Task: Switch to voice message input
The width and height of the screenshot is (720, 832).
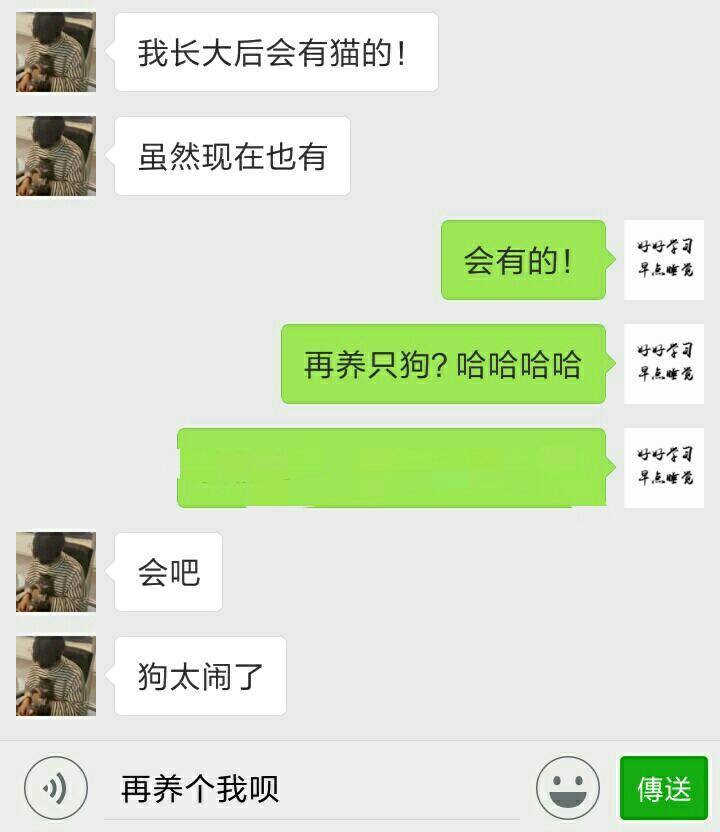Action: pyautogui.click(x=56, y=788)
